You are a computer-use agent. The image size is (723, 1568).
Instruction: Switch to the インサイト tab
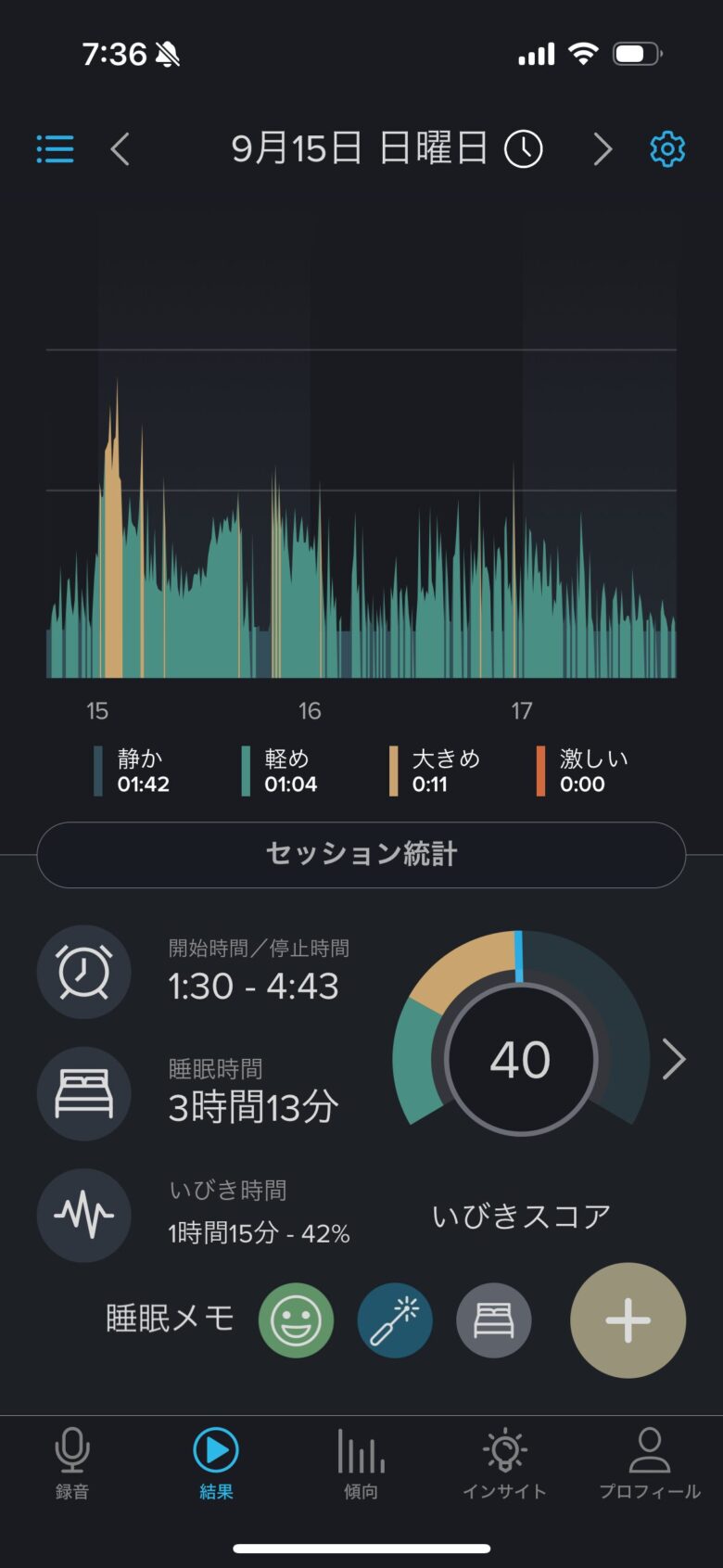pyautogui.click(x=504, y=1463)
